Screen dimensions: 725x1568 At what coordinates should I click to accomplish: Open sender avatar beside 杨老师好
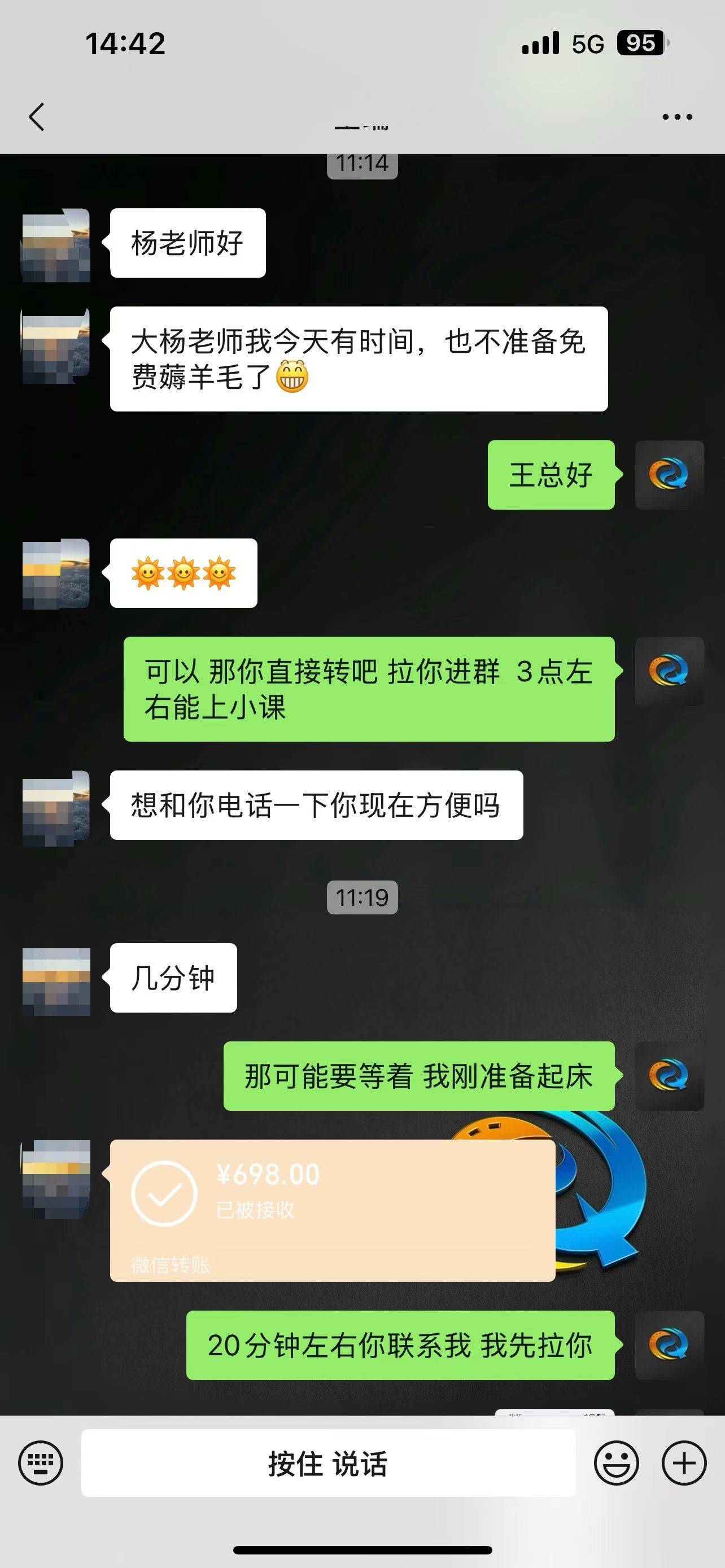coord(56,245)
